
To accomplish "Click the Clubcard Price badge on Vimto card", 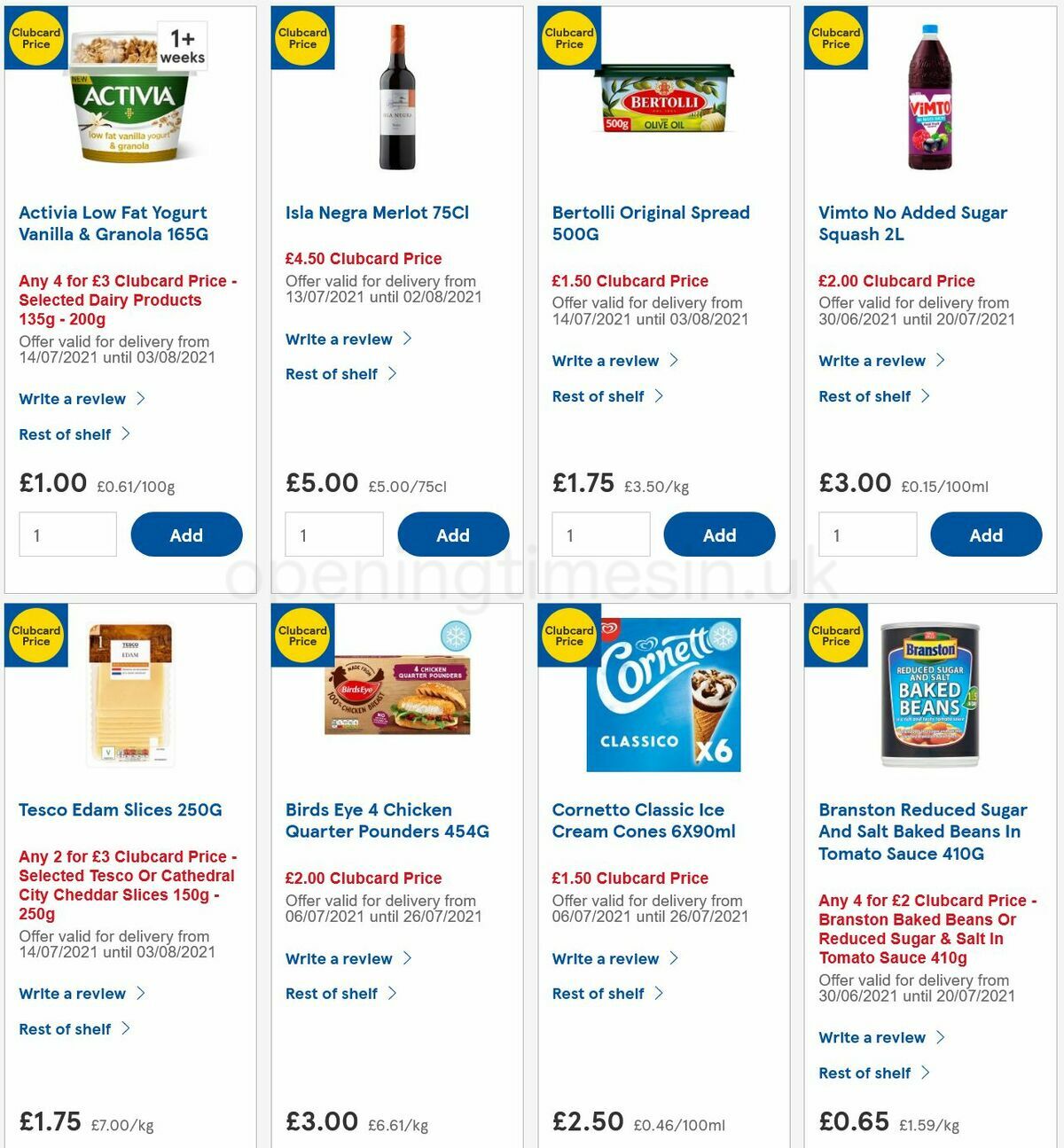I will click(x=835, y=39).
